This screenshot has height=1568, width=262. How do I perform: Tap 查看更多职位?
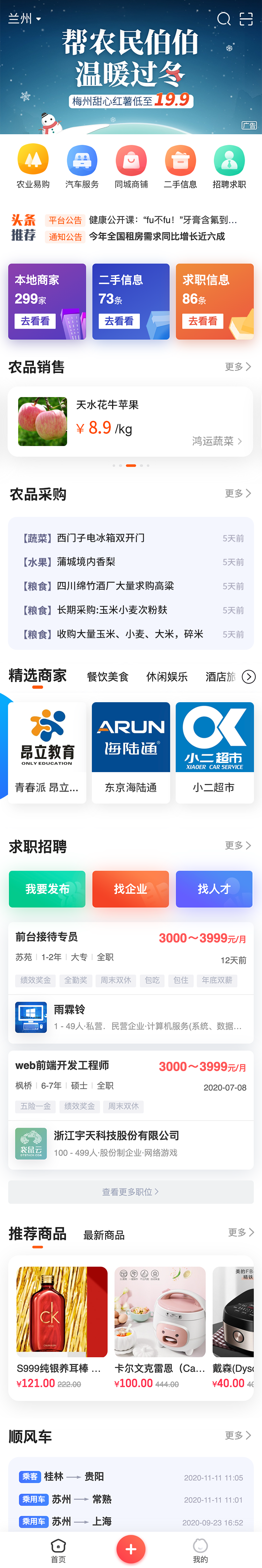click(131, 1191)
